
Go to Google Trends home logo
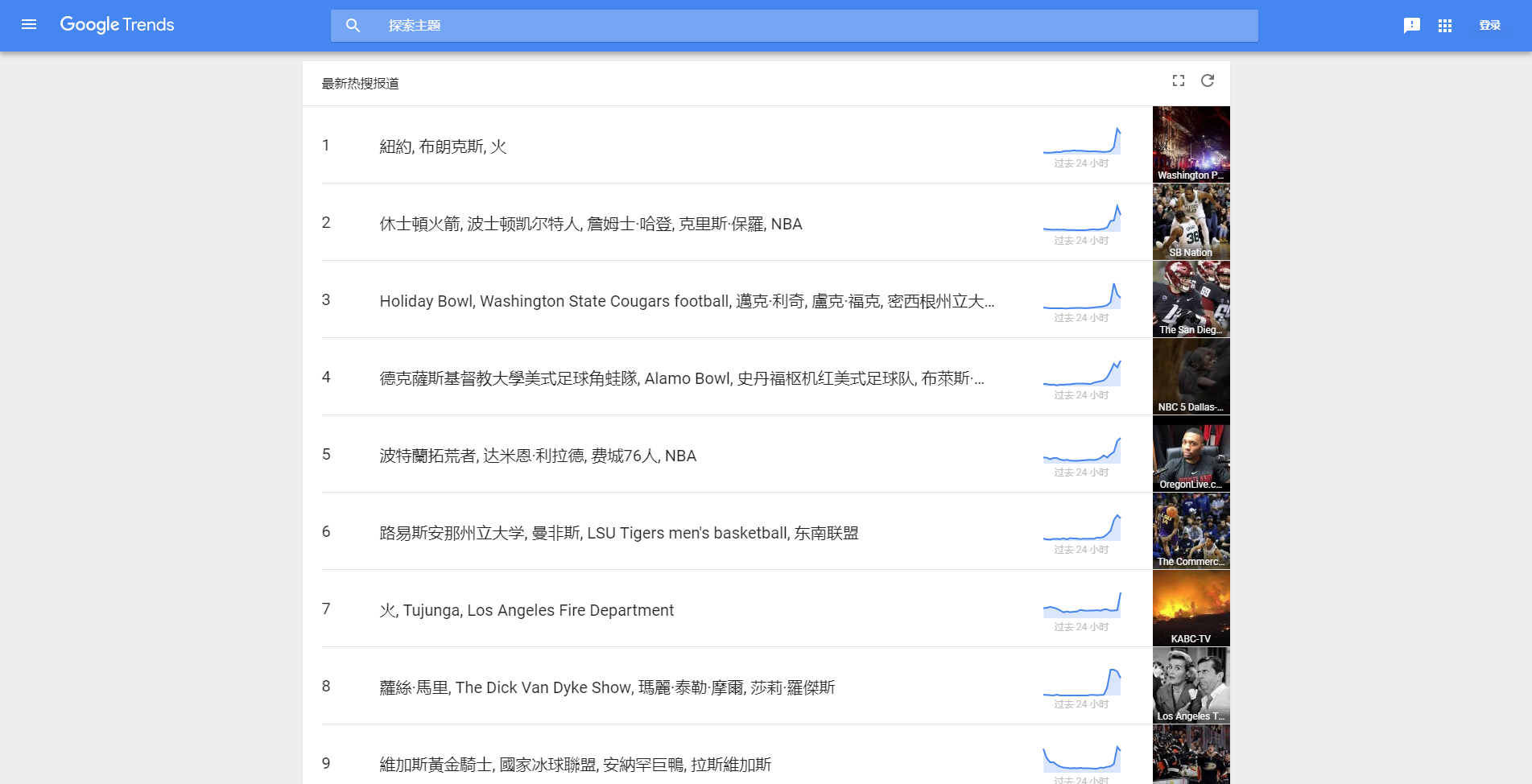click(117, 25)
